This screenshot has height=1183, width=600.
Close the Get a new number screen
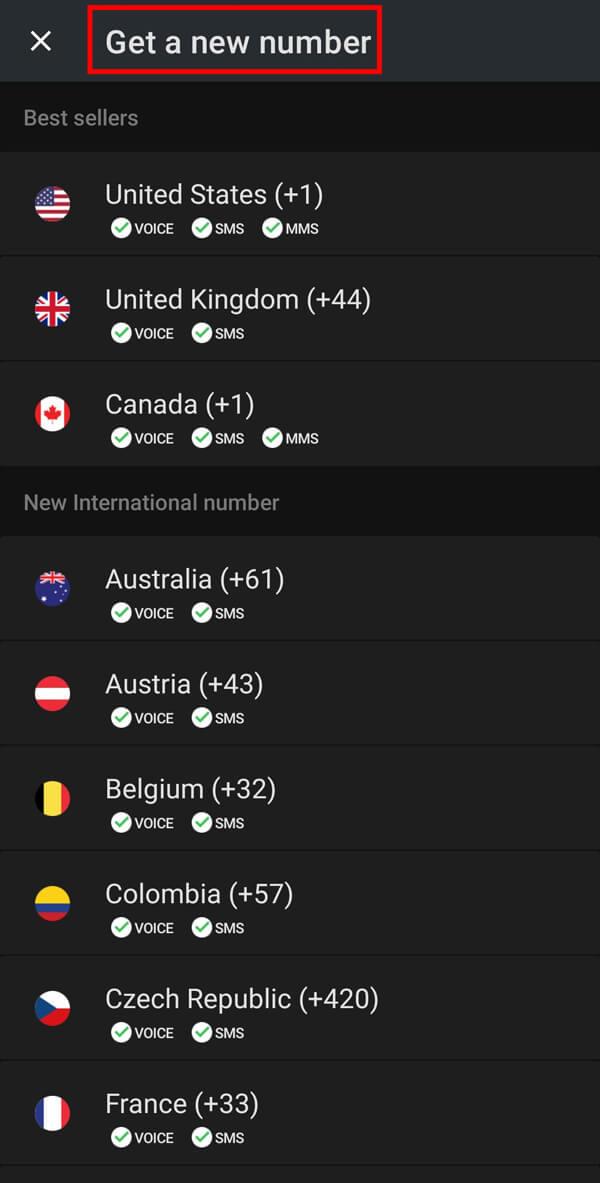tap(40, 41)
